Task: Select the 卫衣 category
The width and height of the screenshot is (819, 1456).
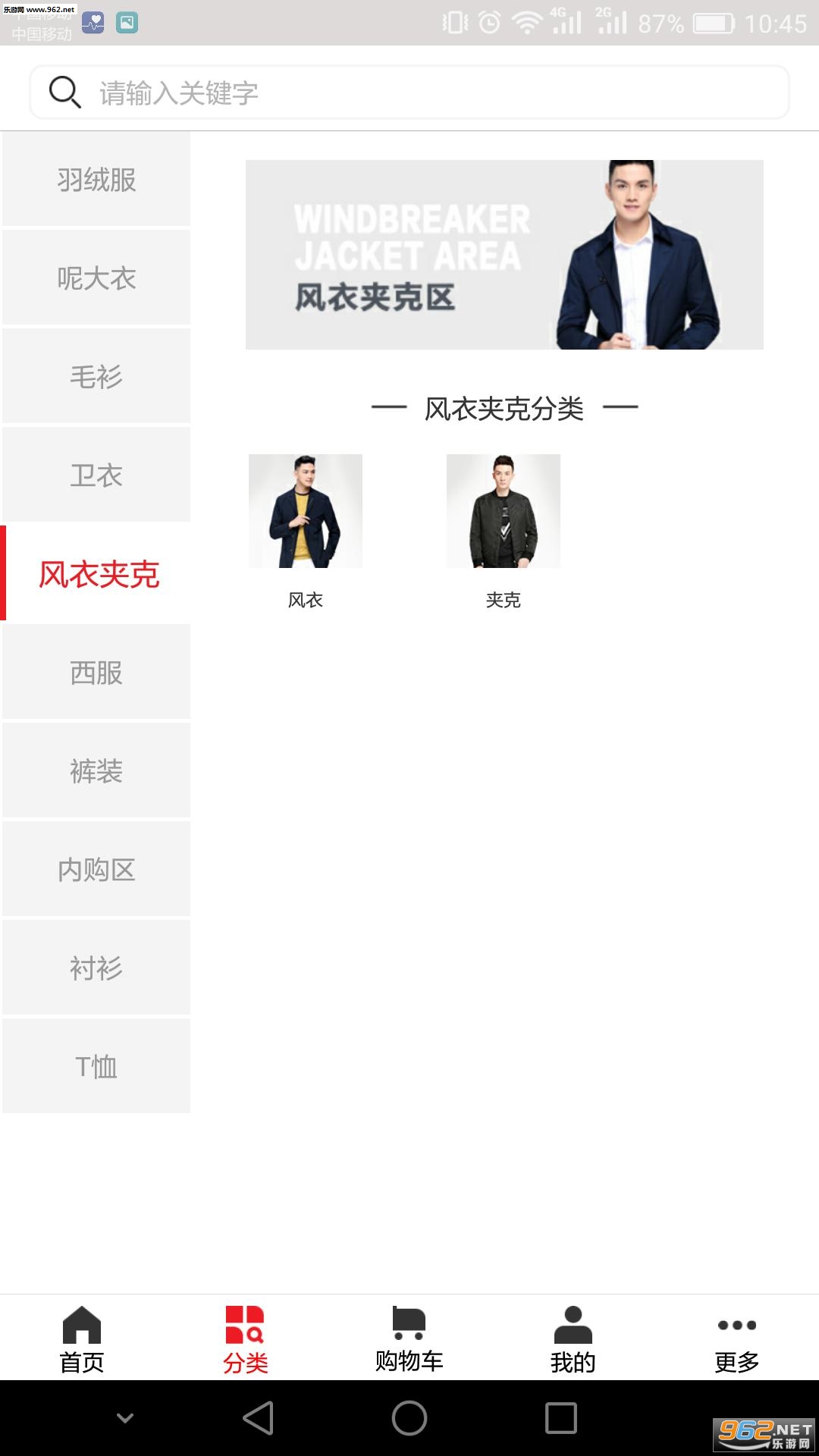Action: click(x=96, y=475)
